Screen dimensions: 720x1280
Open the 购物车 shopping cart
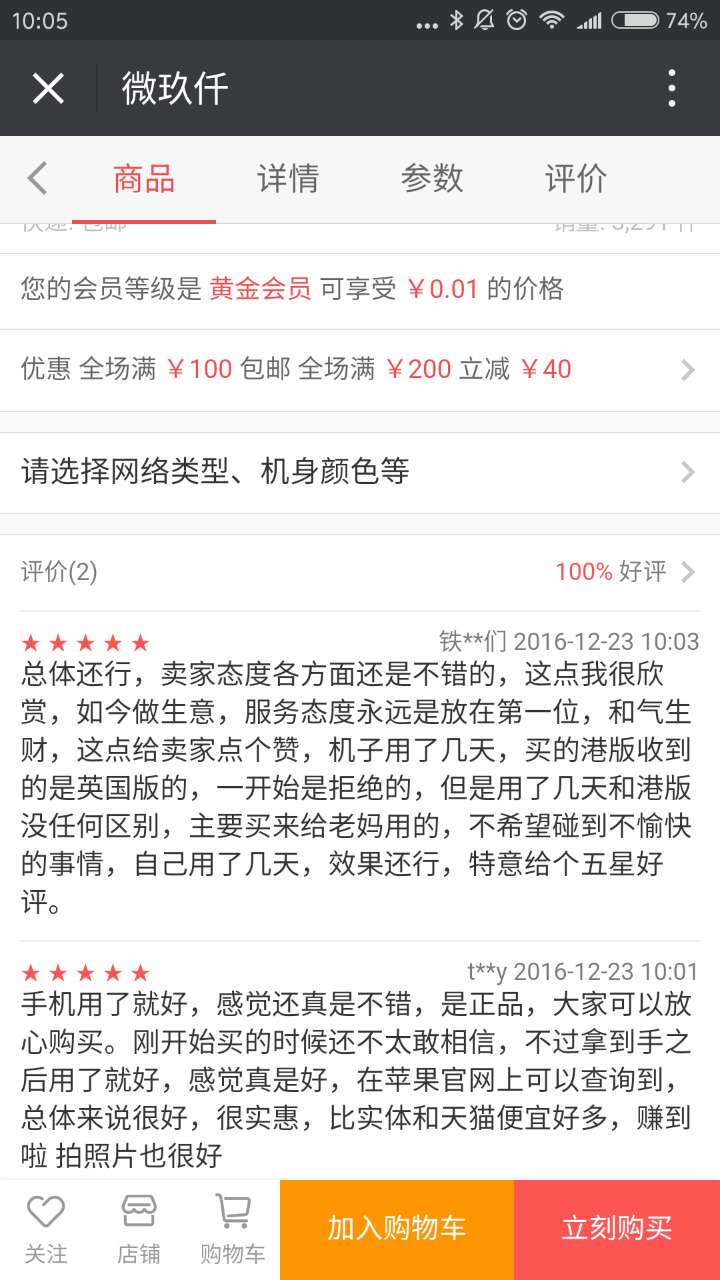tap(232, 1230)
